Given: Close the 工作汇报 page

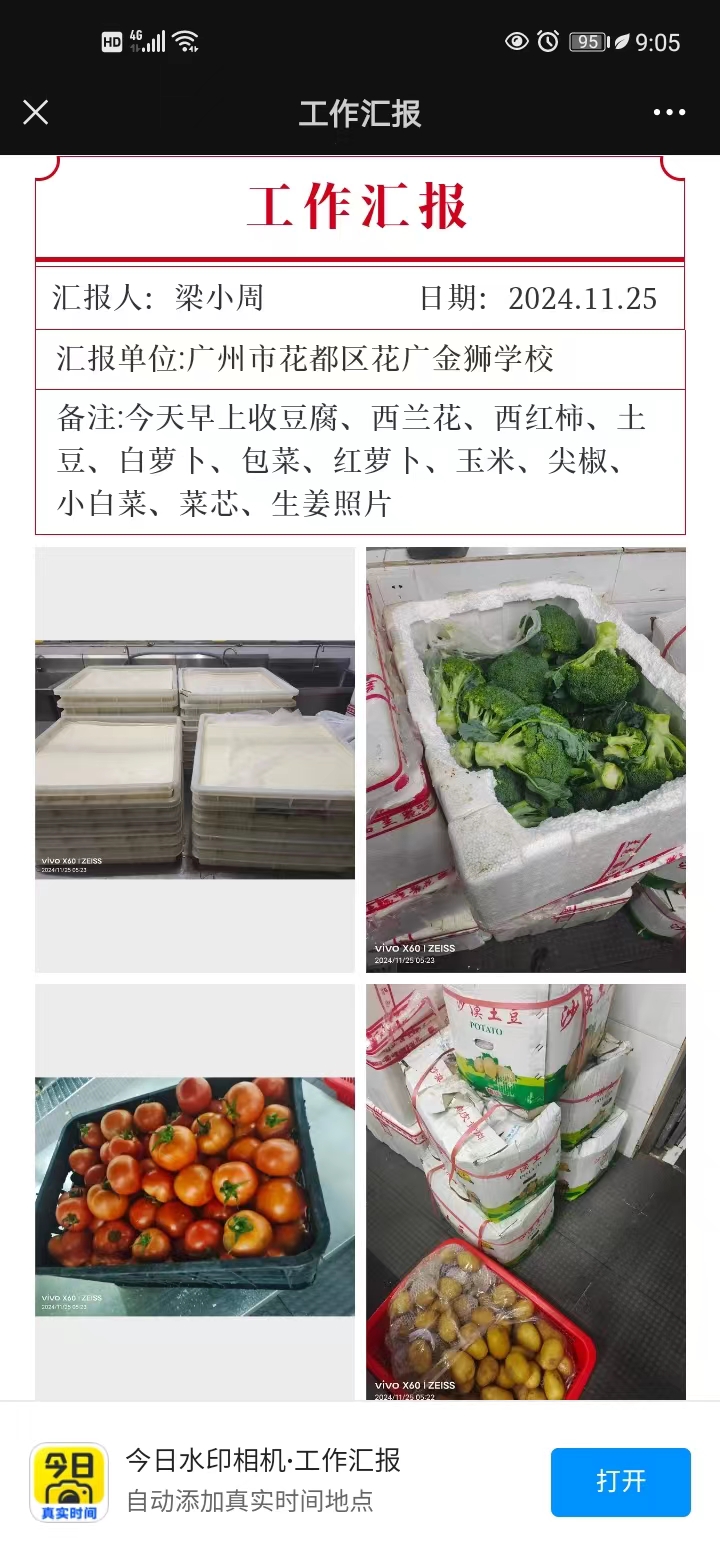Looking at the screenshot, I should point(36,112).
